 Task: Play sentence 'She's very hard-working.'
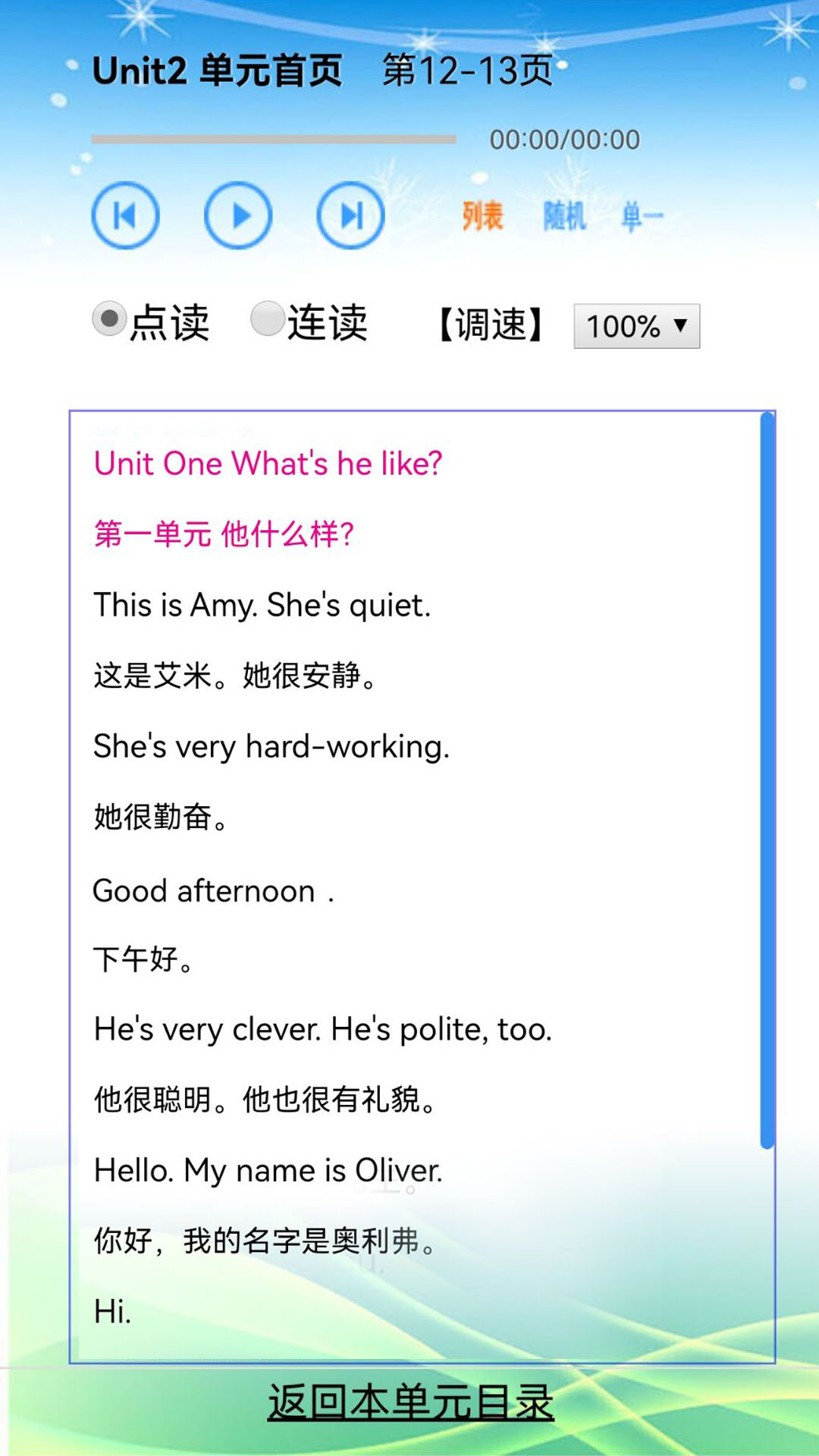(x=271, y=747)
